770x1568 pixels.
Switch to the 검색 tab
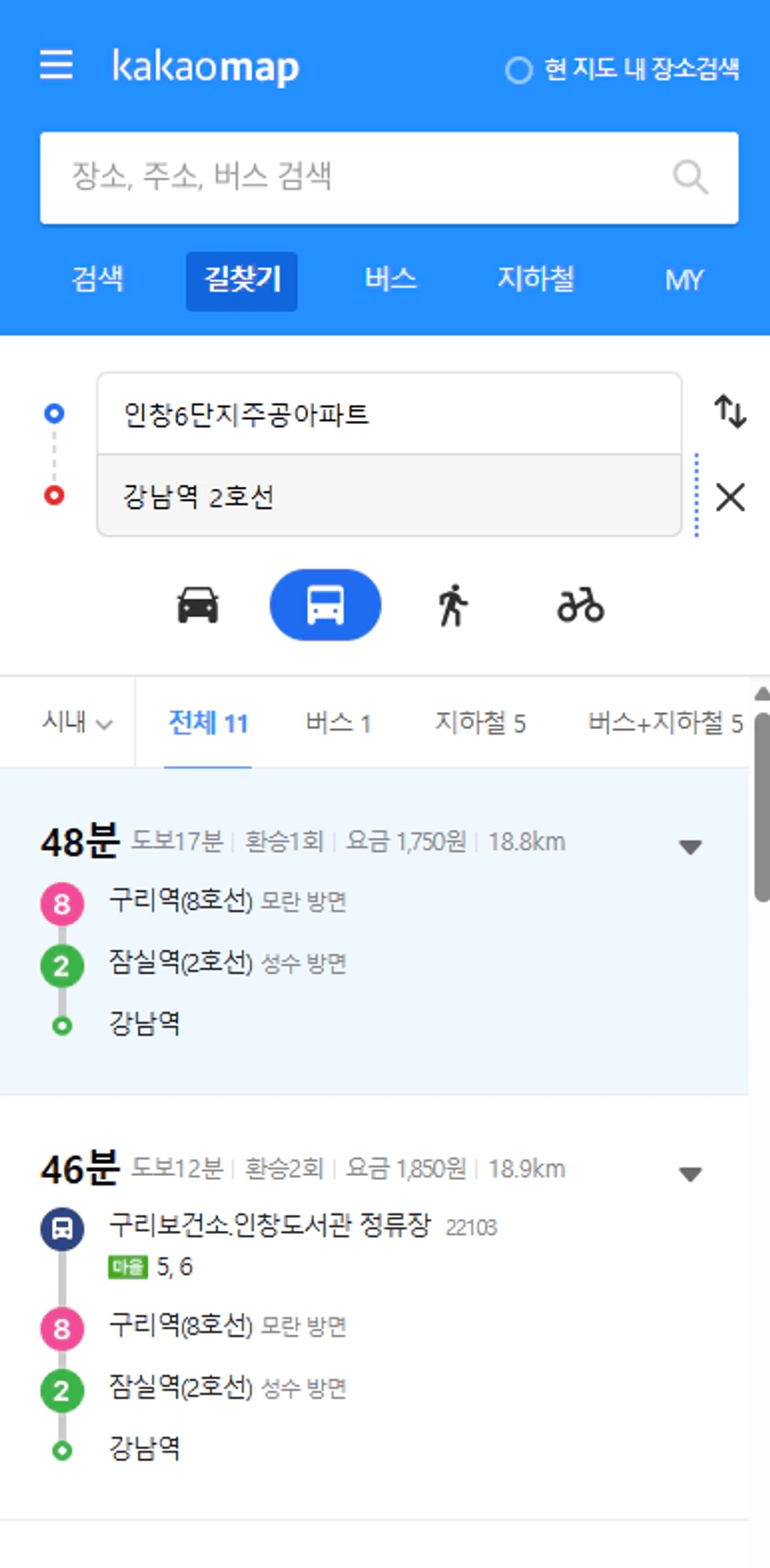98,279
